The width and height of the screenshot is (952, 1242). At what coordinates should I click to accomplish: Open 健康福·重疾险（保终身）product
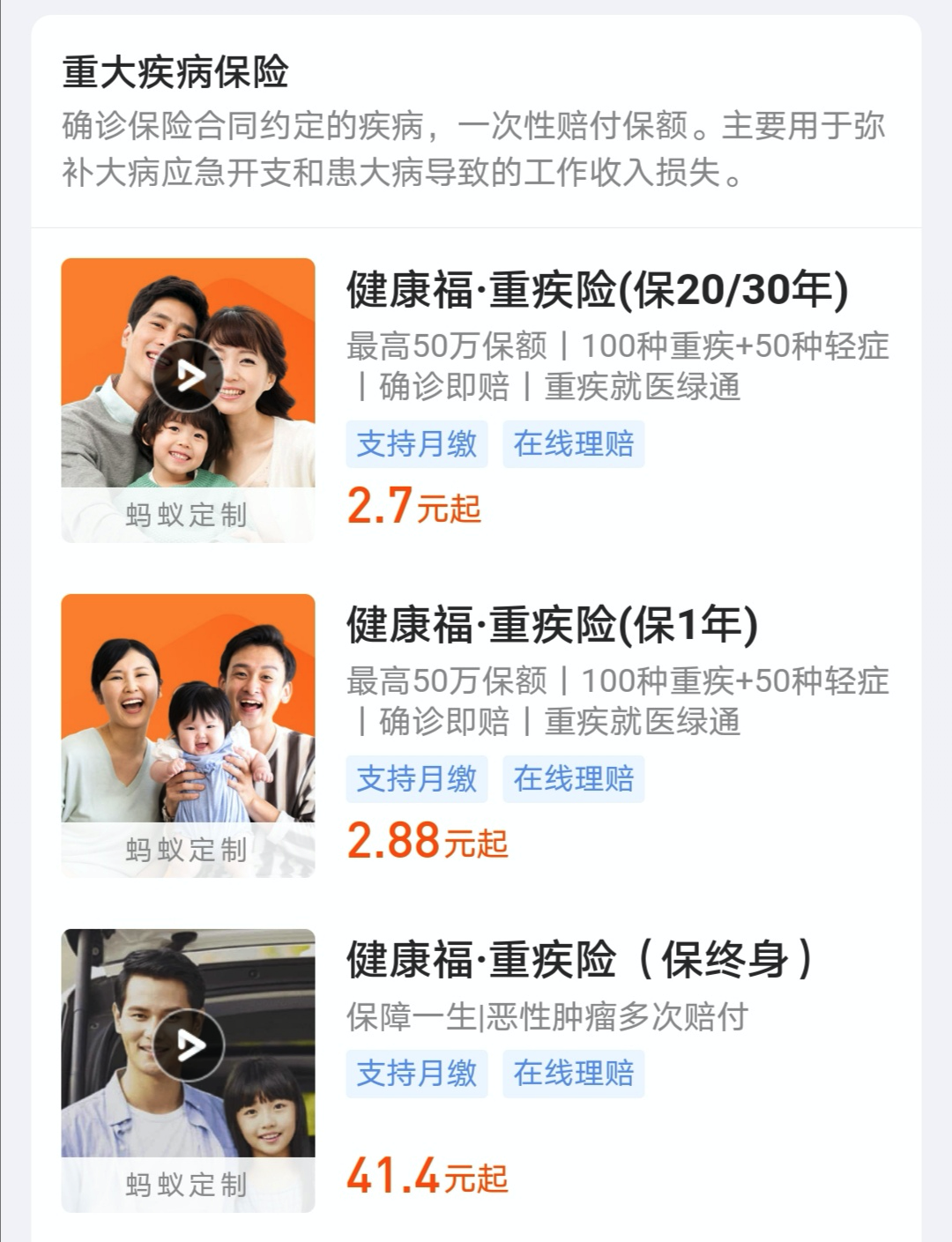(x=580, y=960)
